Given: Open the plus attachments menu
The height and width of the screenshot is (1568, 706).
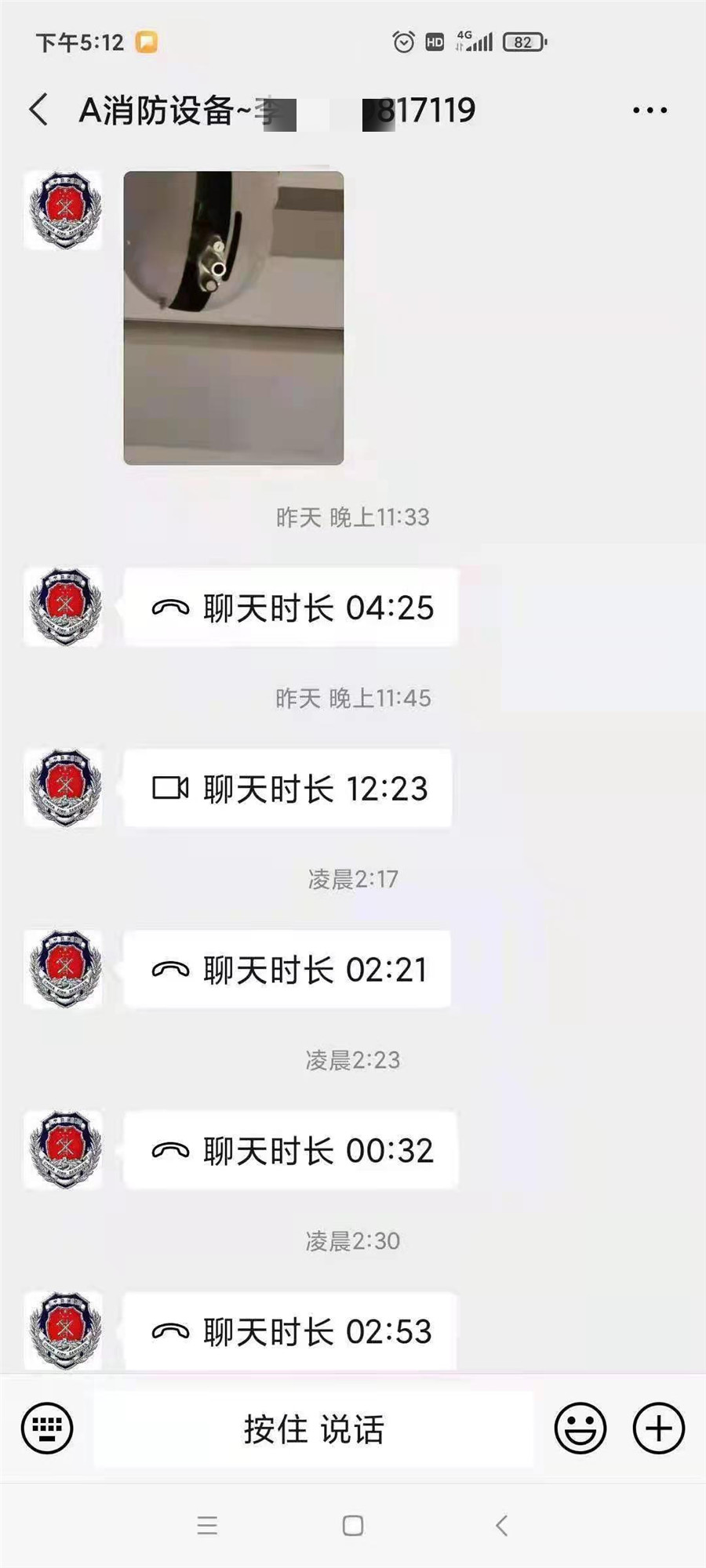Looking at the screenshot, I should pos(658,1428).
